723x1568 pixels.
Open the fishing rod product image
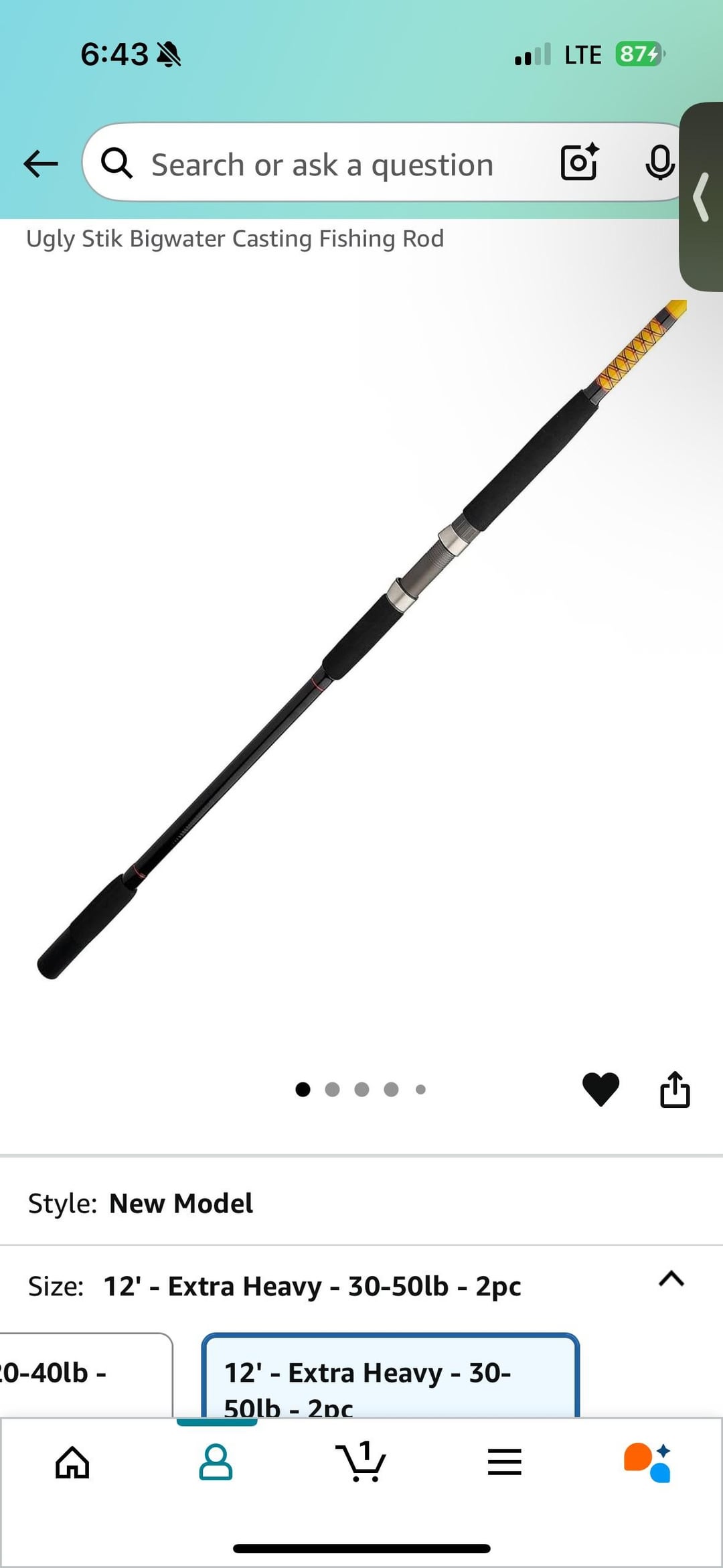tap(361, 640)
